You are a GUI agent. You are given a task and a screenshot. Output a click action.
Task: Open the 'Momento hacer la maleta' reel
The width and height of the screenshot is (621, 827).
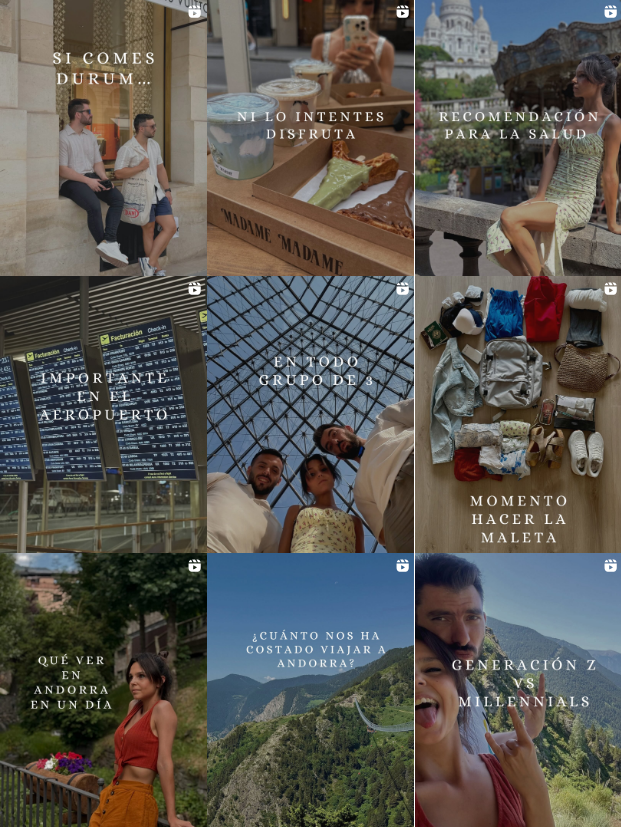tap(518, 414)
